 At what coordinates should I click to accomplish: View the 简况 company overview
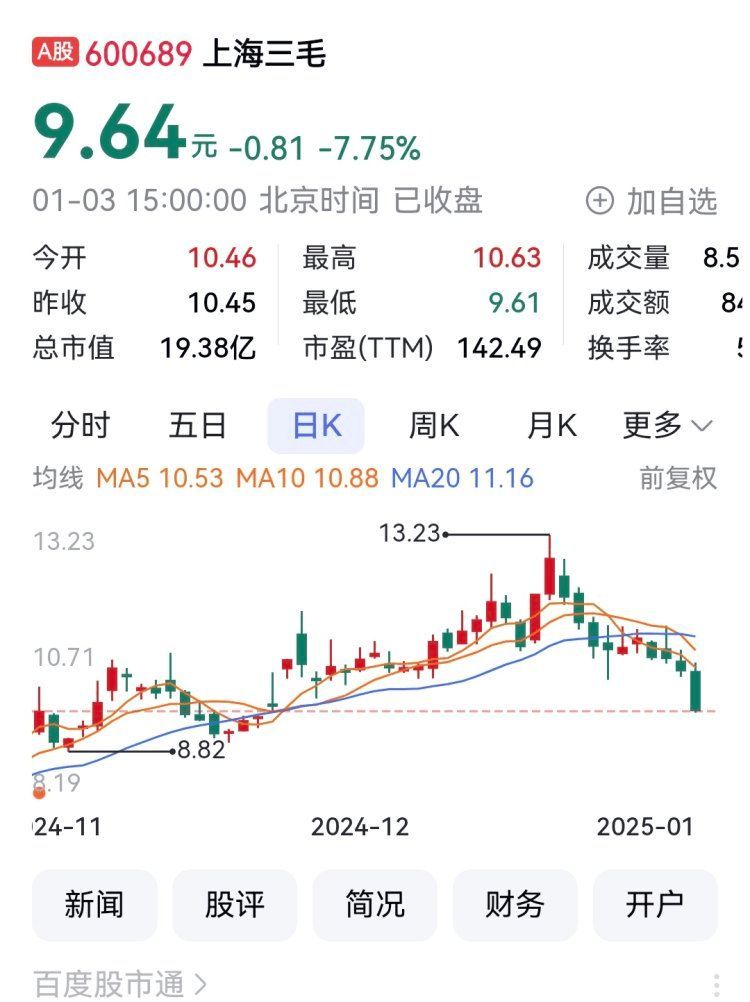(375, 905)
